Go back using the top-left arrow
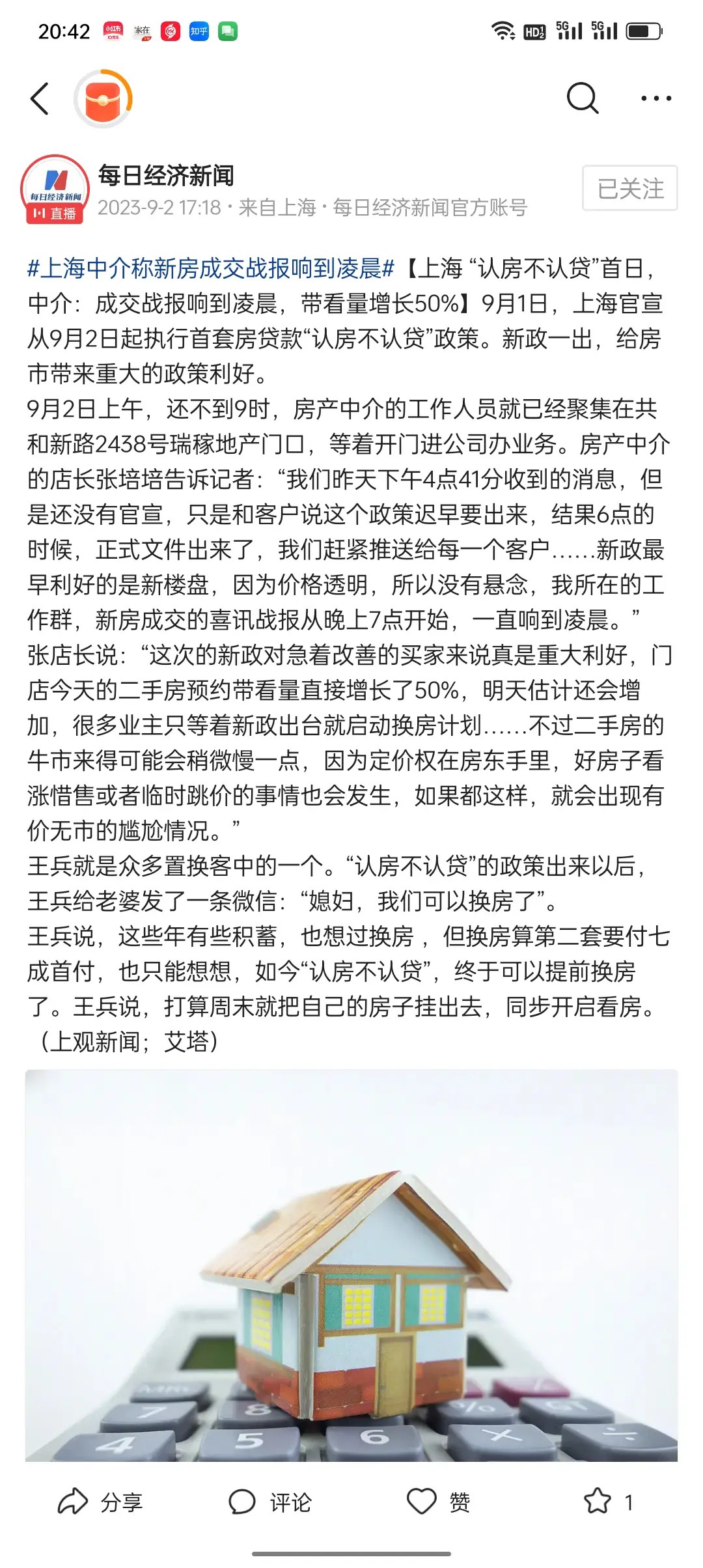 click(x=40, y=99)
